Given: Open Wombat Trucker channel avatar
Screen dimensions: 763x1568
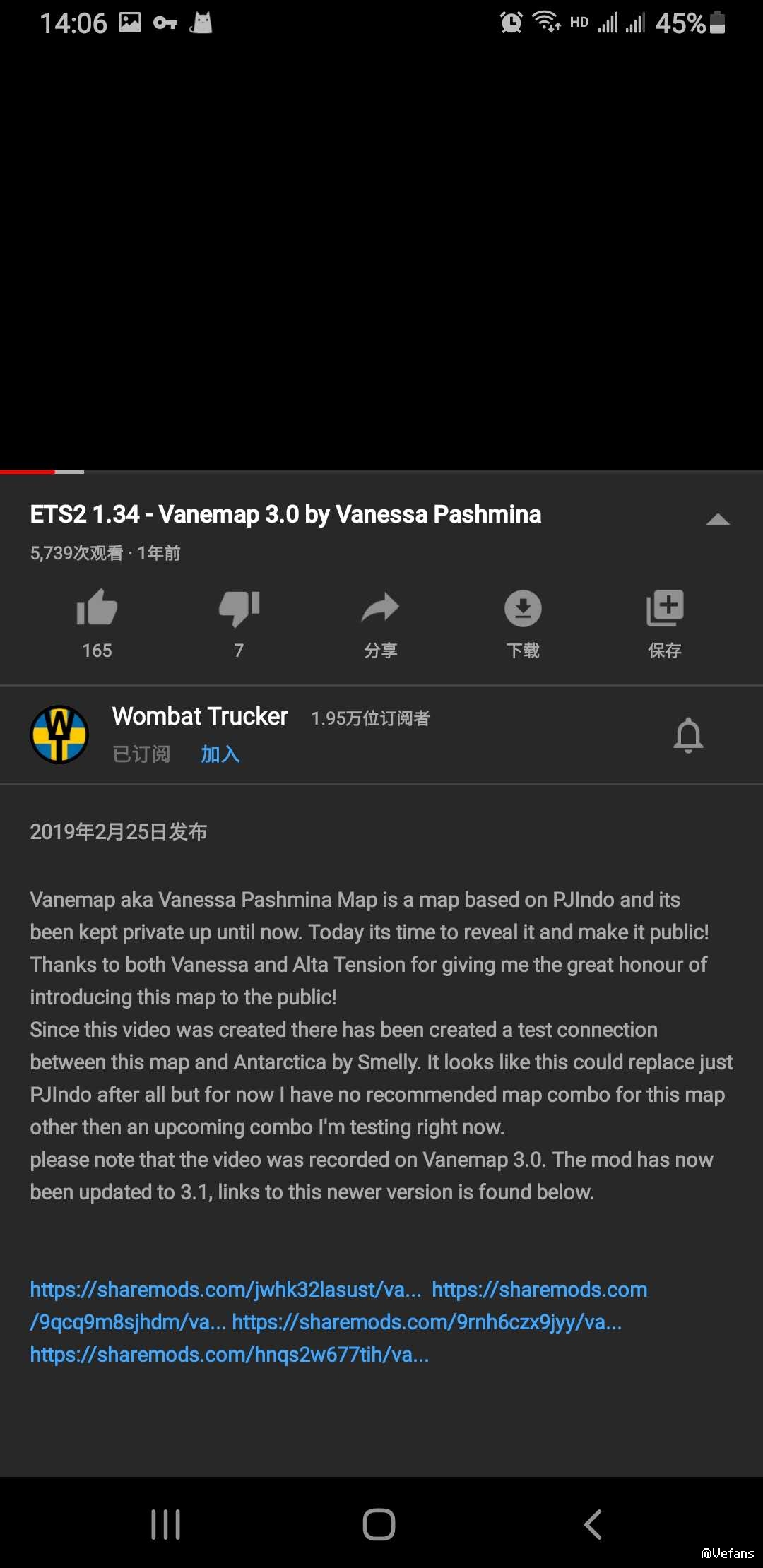Looking at the screenshot, I should (59, 735).
